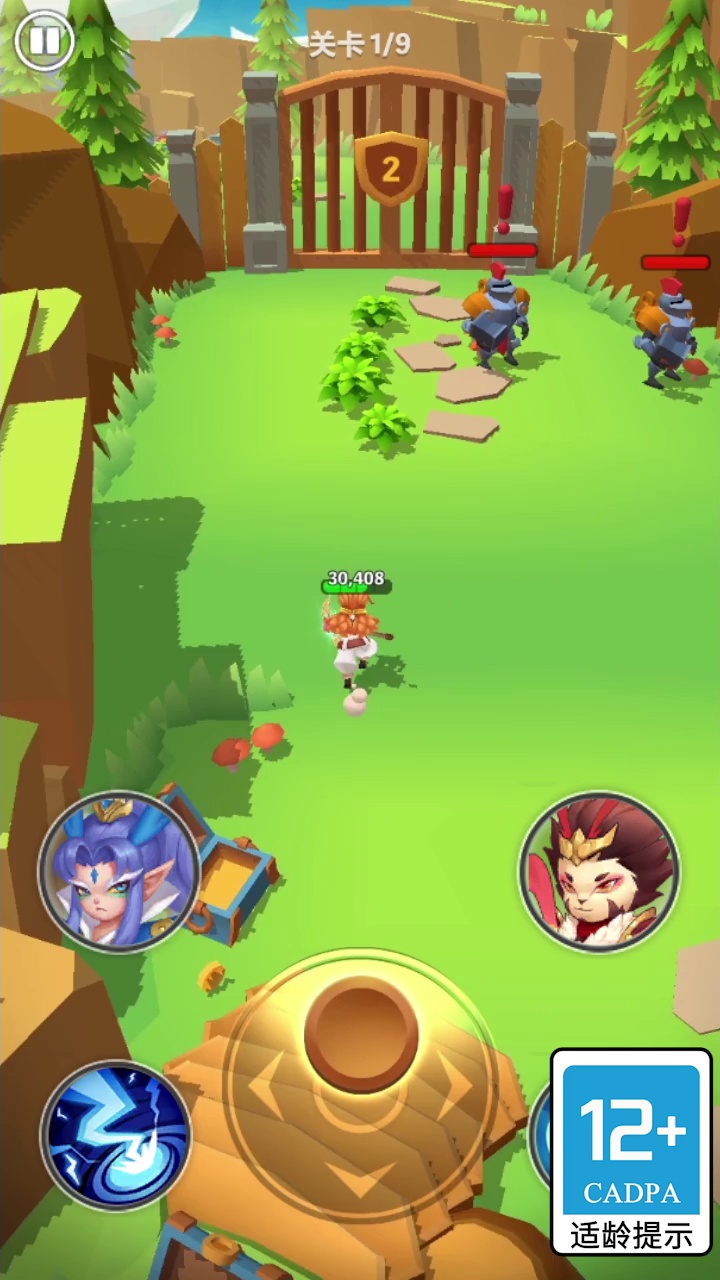The width and height of the screenshot is (720, 1280).
Task: Open the CADPA 12+ age rating notice
Action: coord(631,1151)
